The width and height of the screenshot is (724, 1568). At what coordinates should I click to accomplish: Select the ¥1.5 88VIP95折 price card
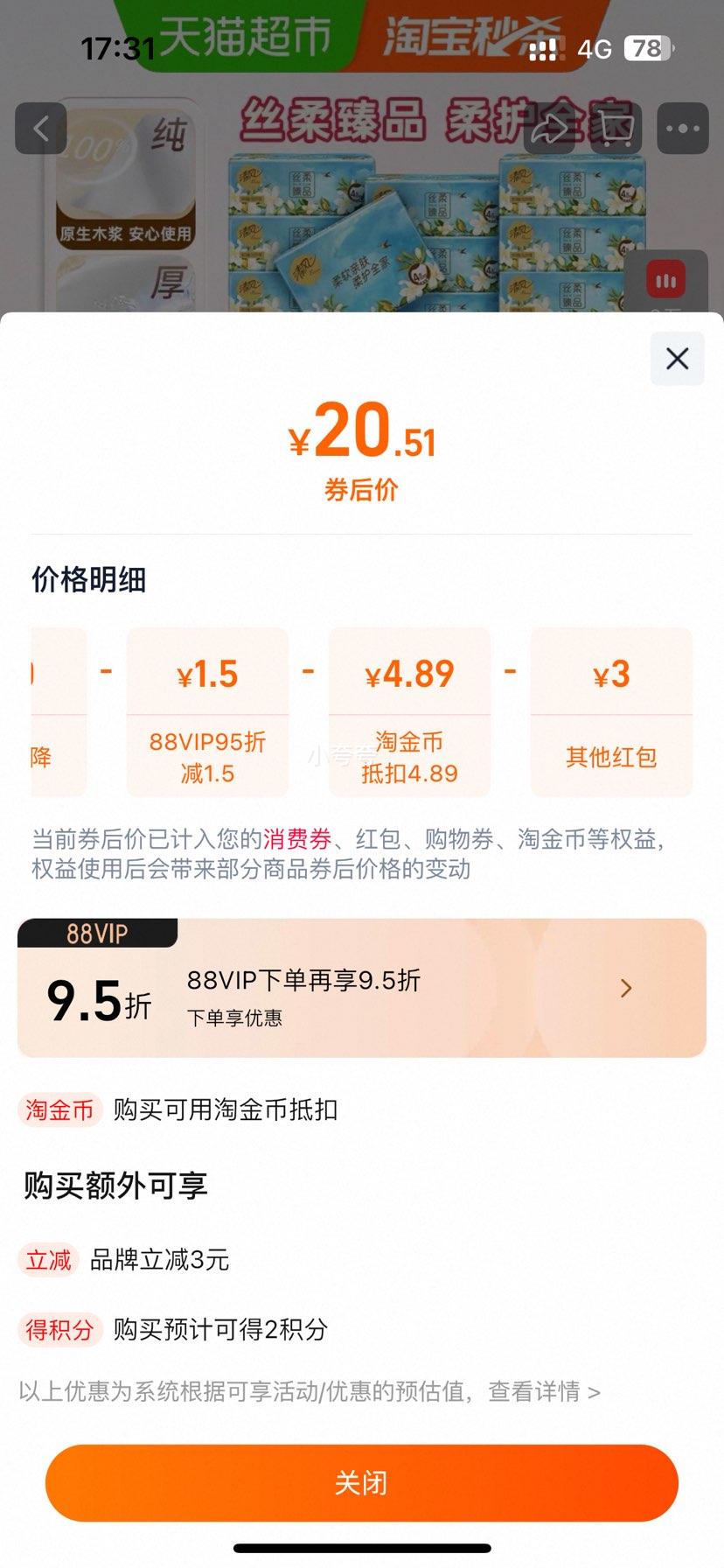[208, 712]
